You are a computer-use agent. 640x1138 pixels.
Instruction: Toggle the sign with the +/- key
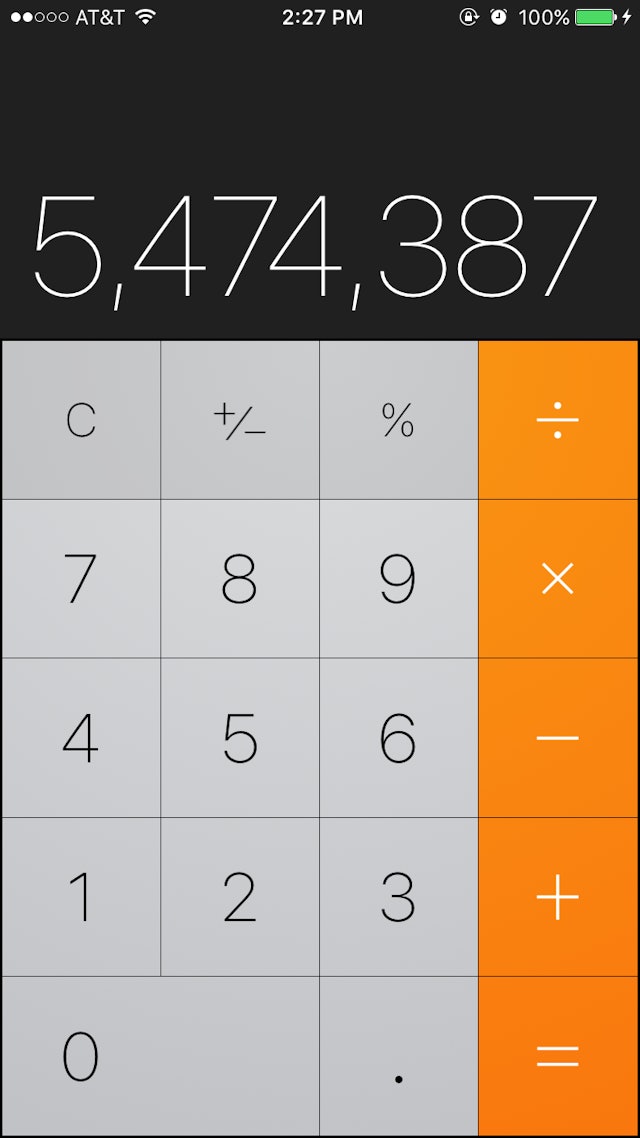pos(240,420)
